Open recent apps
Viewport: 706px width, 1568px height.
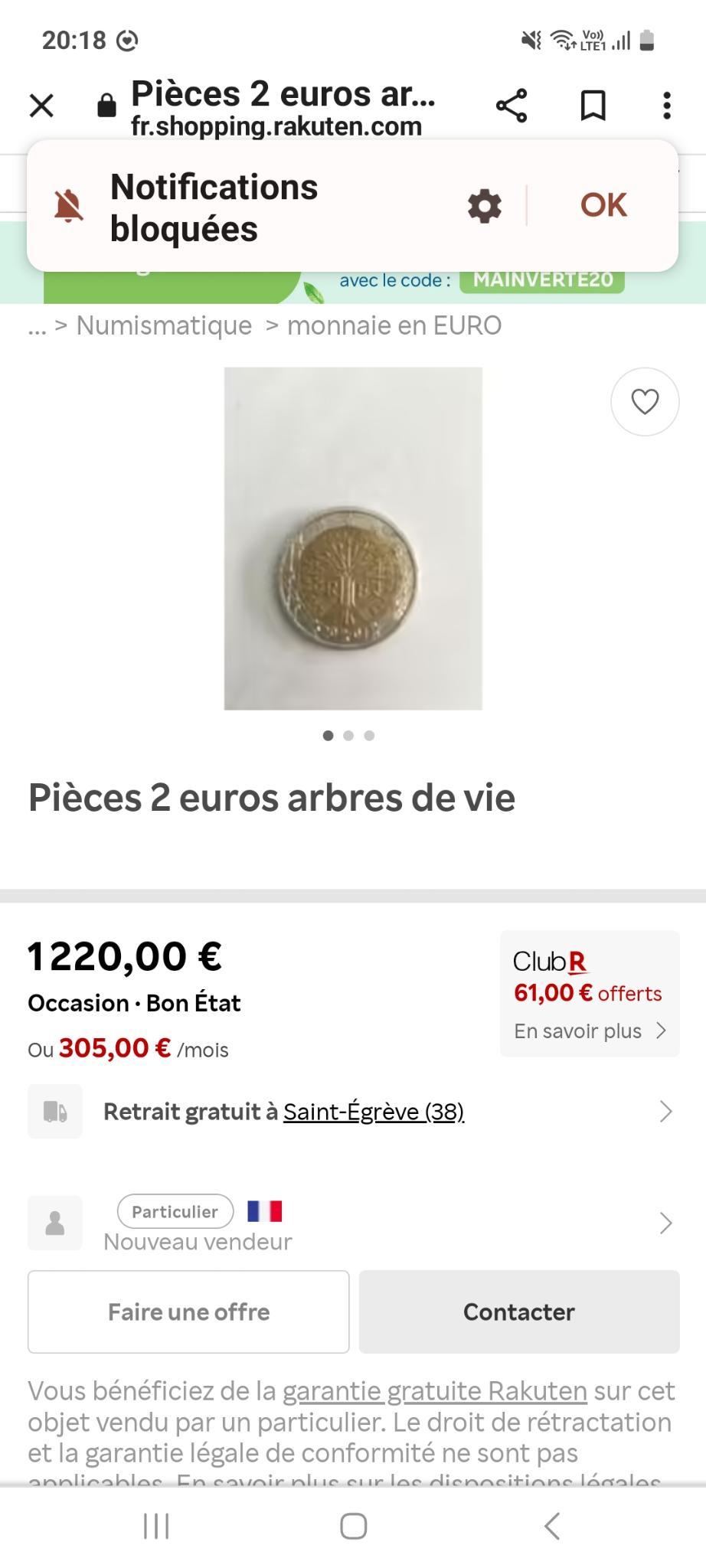coord(156,1526)
